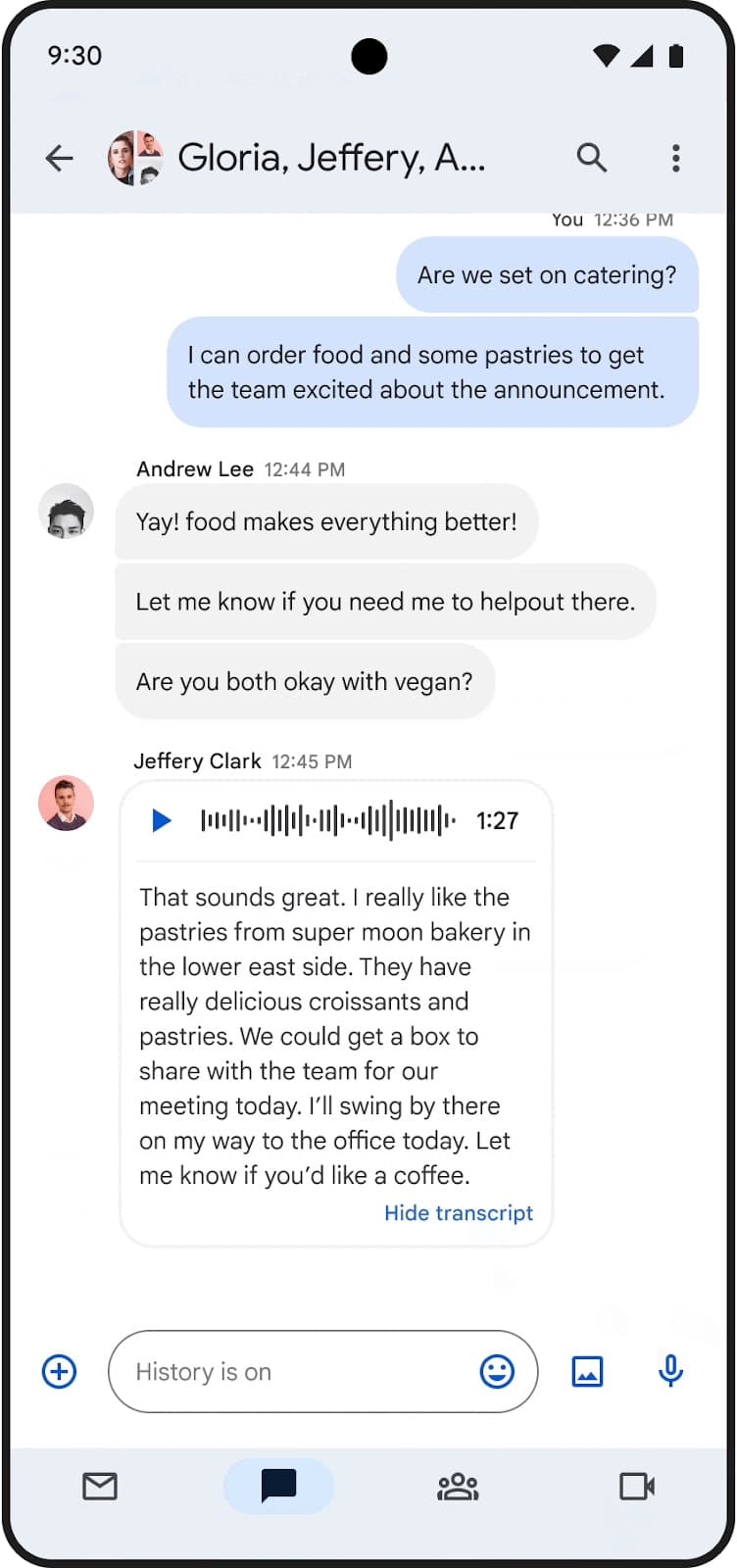Go back from the group conversation
Image resolution: width=737 pixels, height=1568 pixels.
point(60,158)
